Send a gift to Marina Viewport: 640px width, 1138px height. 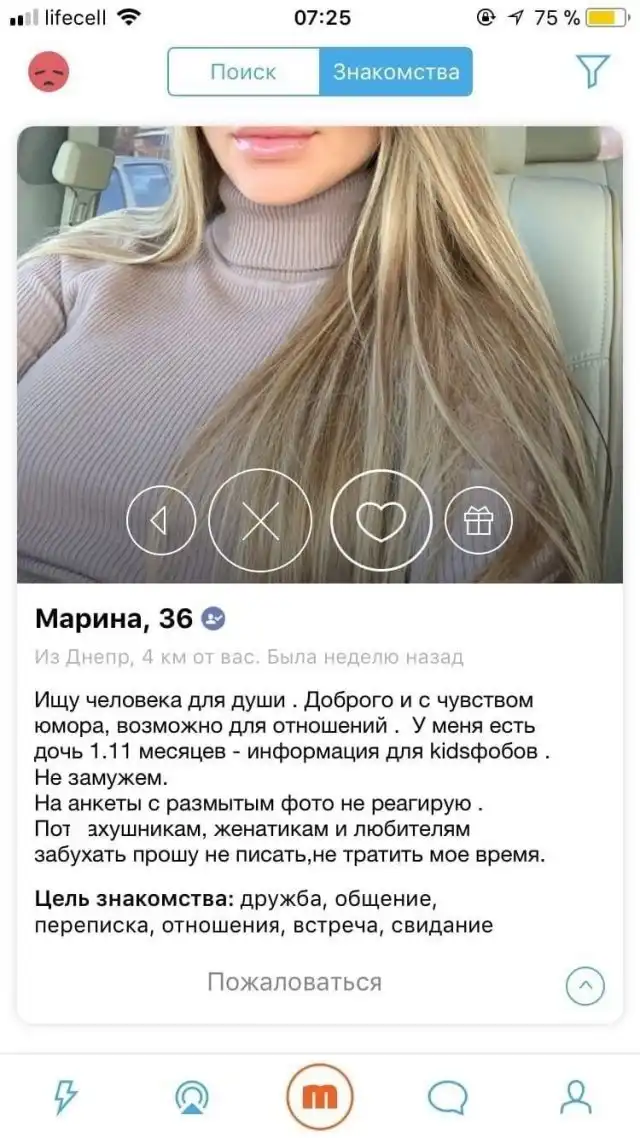click(478, 520)
